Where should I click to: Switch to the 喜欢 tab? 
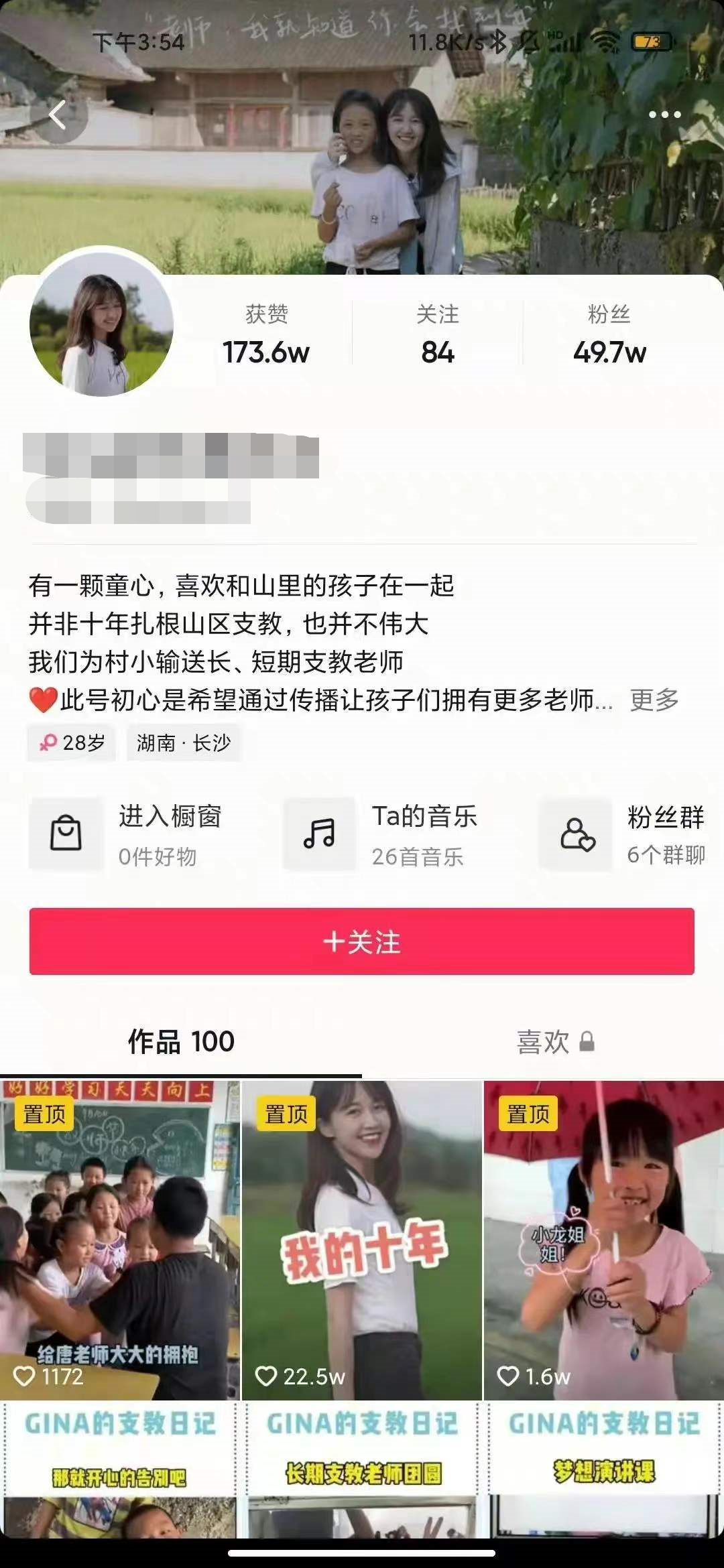coord(555,1042)
